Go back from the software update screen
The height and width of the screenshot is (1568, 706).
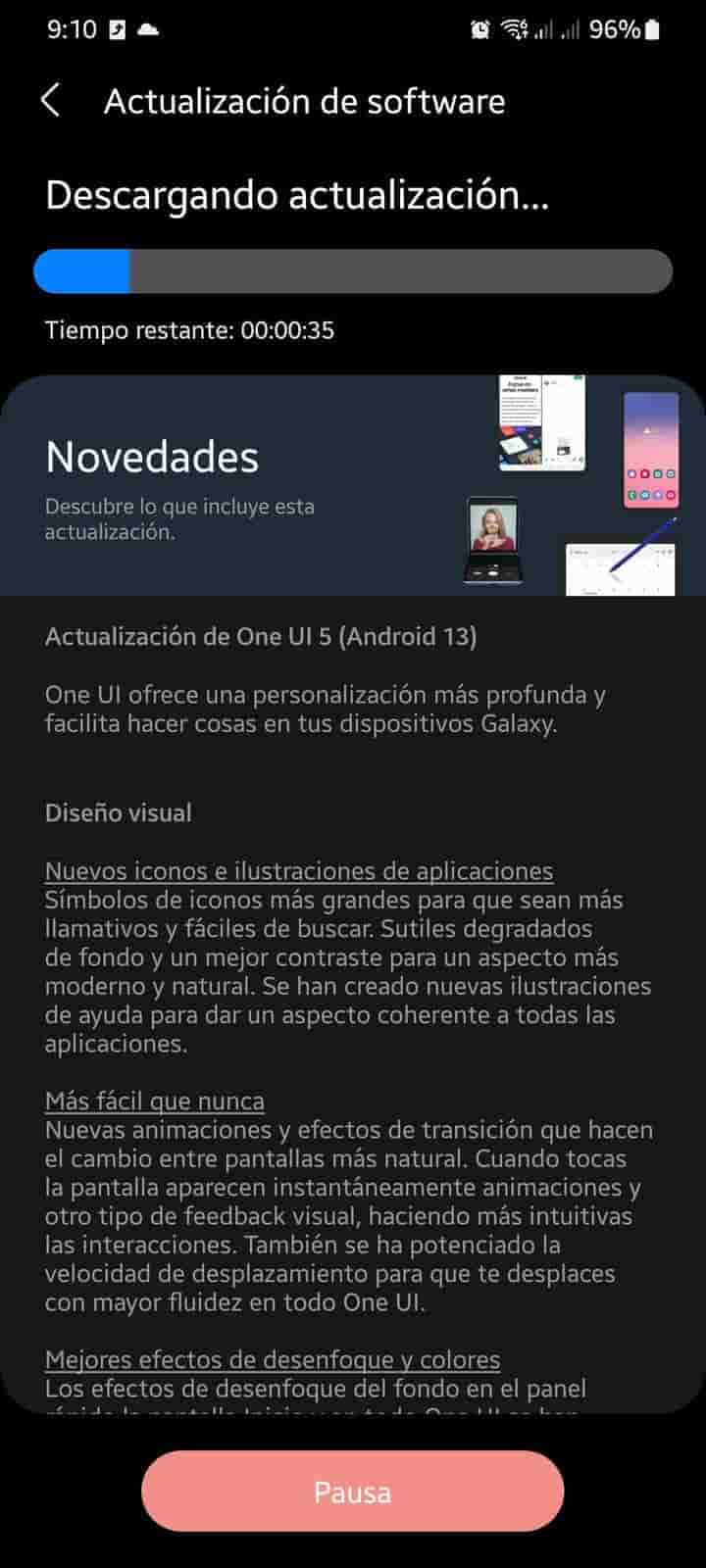click(51, 101)
